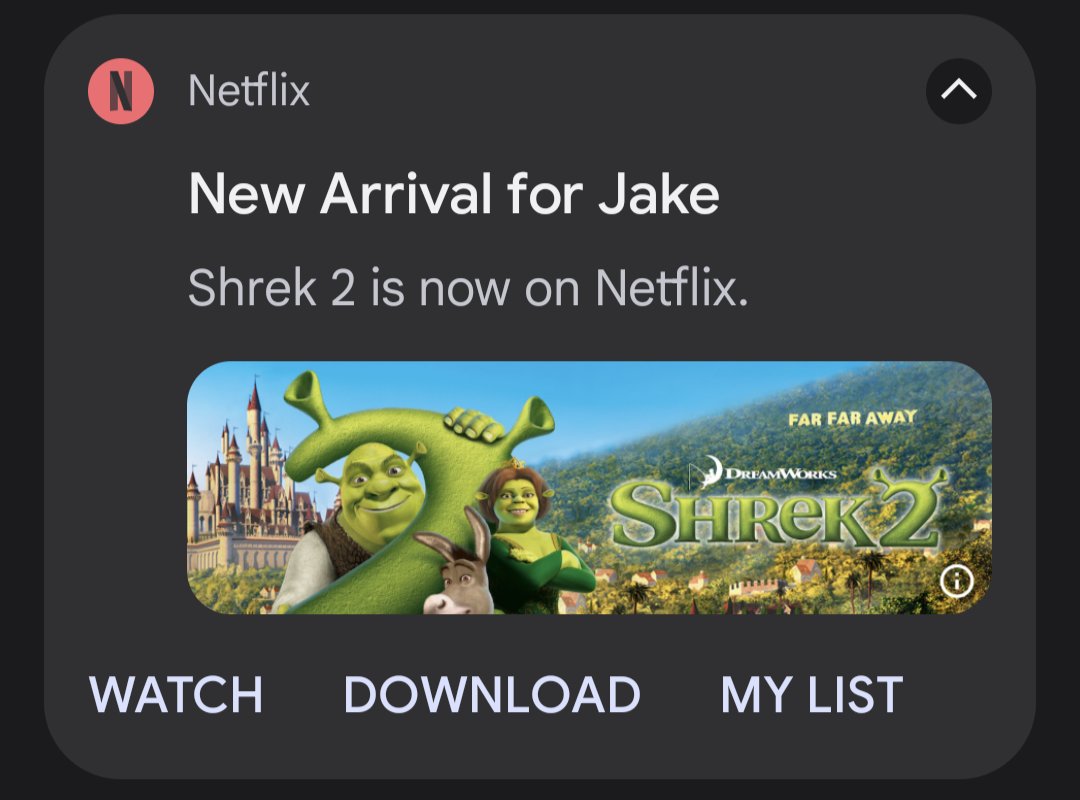Tap WATCH to play Shrek 2

176,694
